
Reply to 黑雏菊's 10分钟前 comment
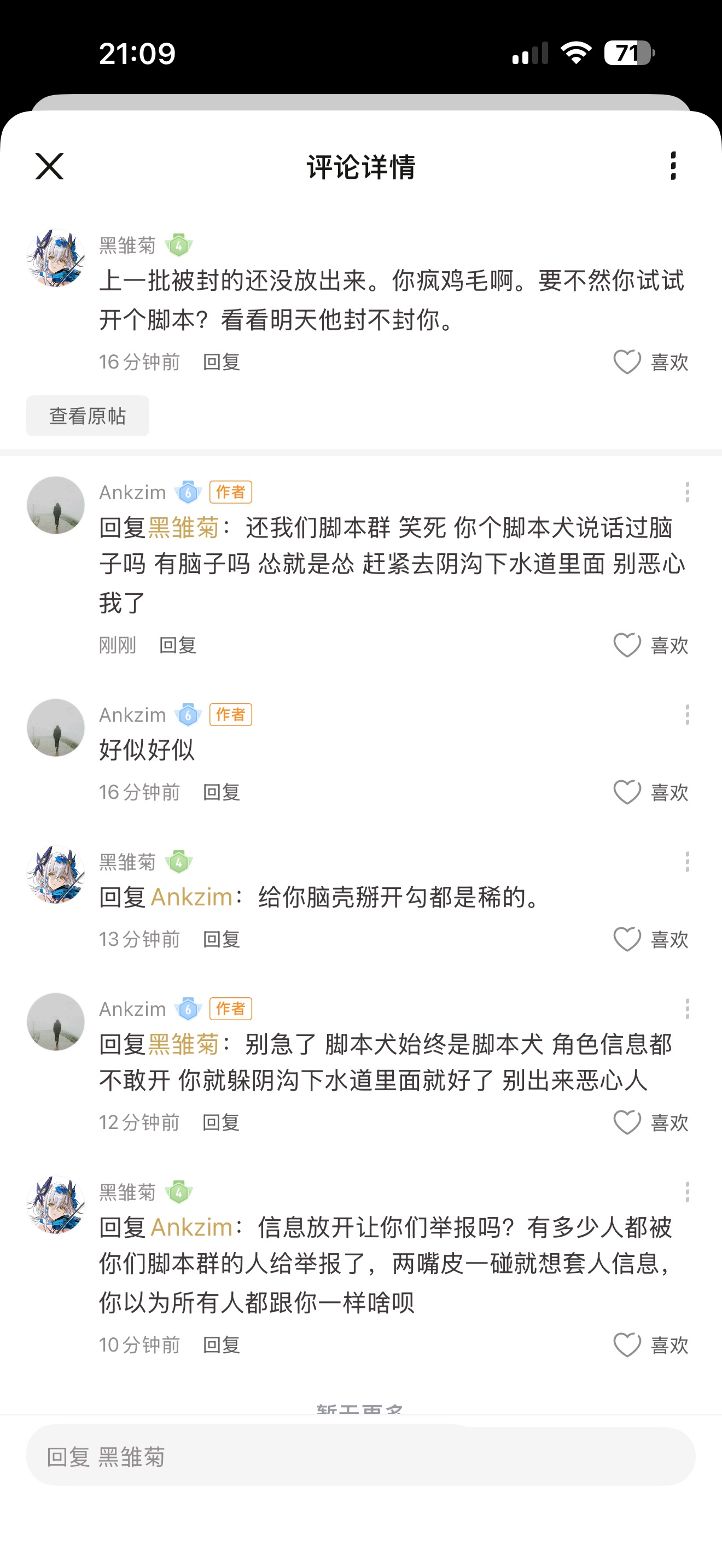pos(222,1344)
